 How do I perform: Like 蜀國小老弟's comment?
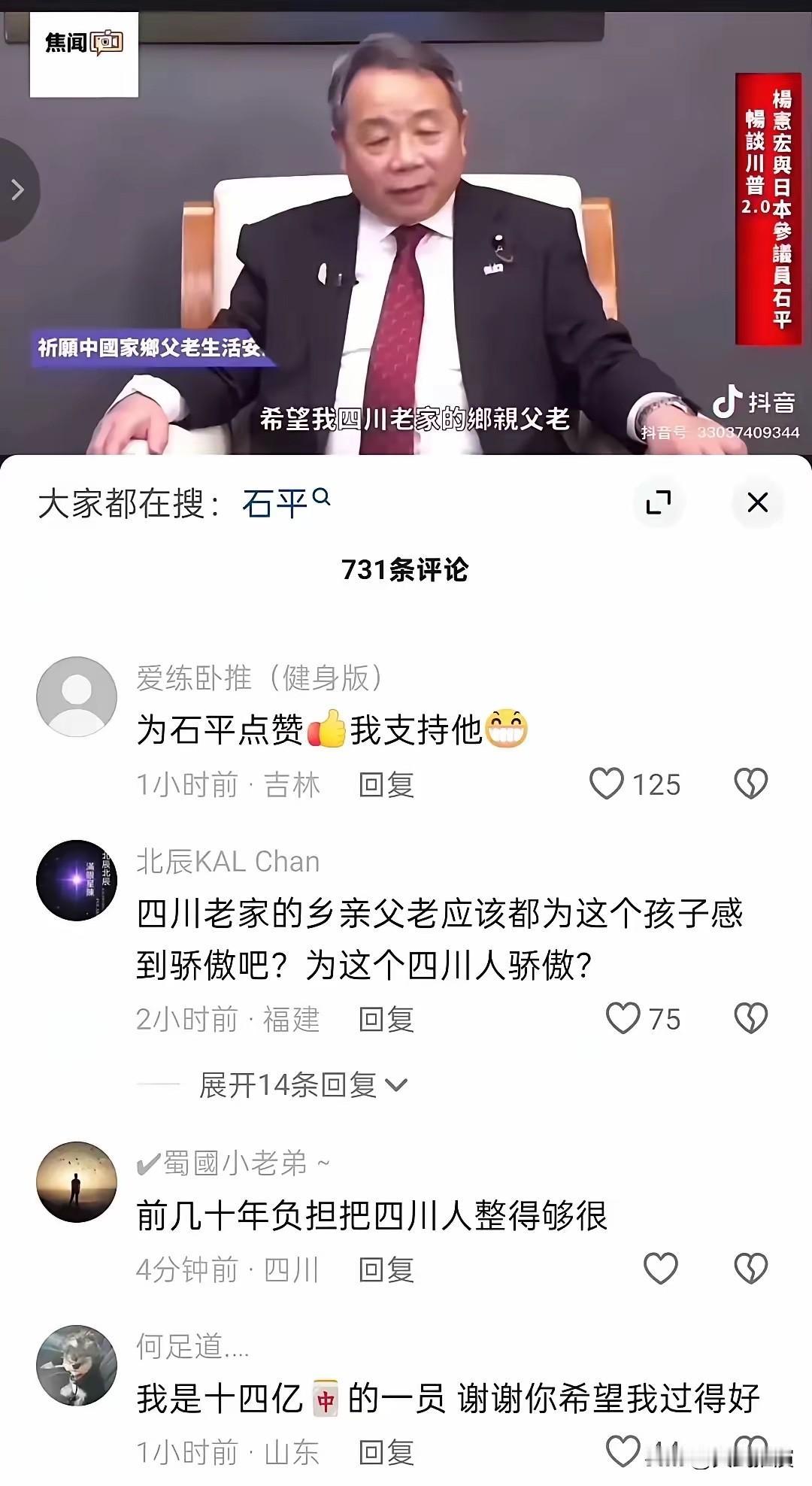(x=661, y=1269)
